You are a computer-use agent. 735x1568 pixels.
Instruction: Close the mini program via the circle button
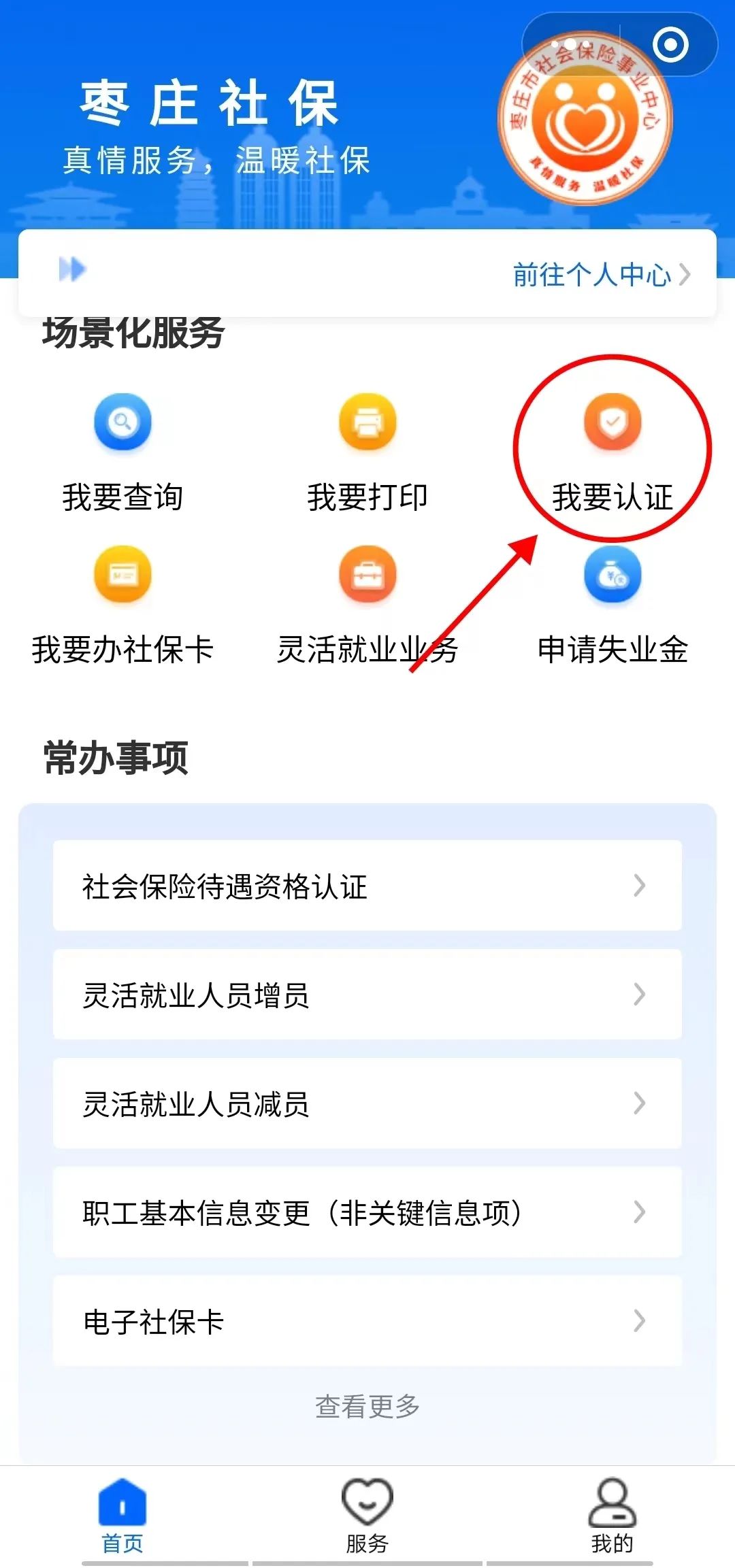[x=670, y=45]
